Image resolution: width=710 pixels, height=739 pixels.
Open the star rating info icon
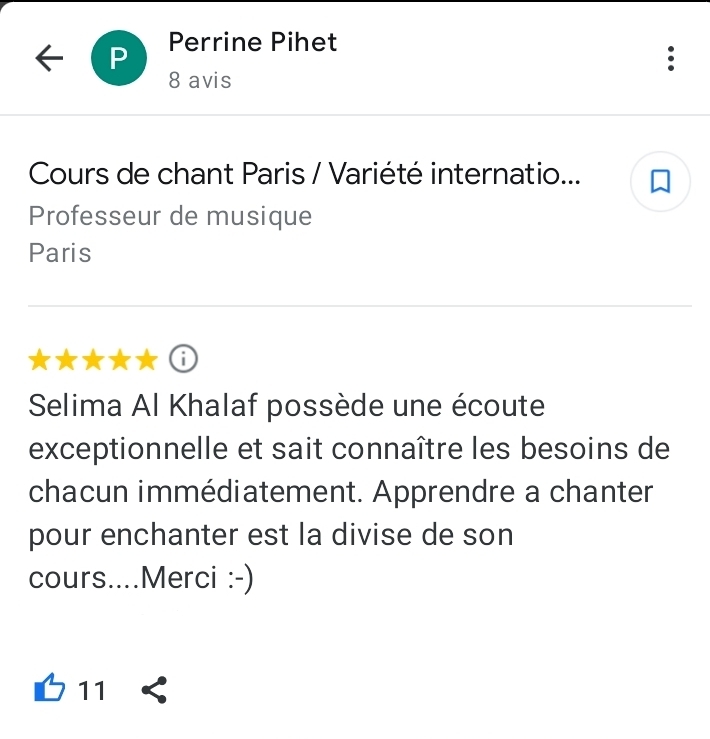pos(182,357)
